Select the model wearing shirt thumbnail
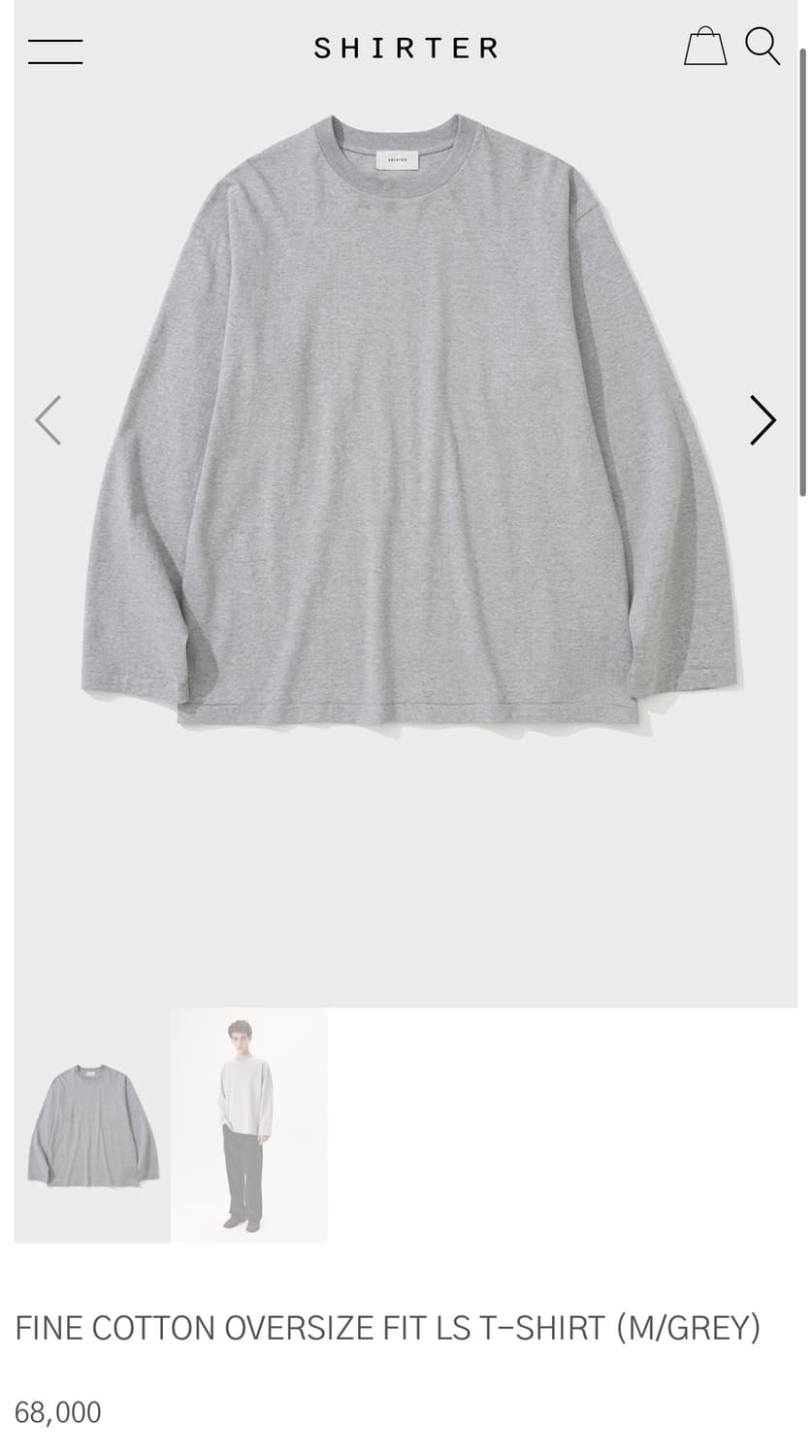This screenshot has height=1456, width=812. tap(249, 1125)
